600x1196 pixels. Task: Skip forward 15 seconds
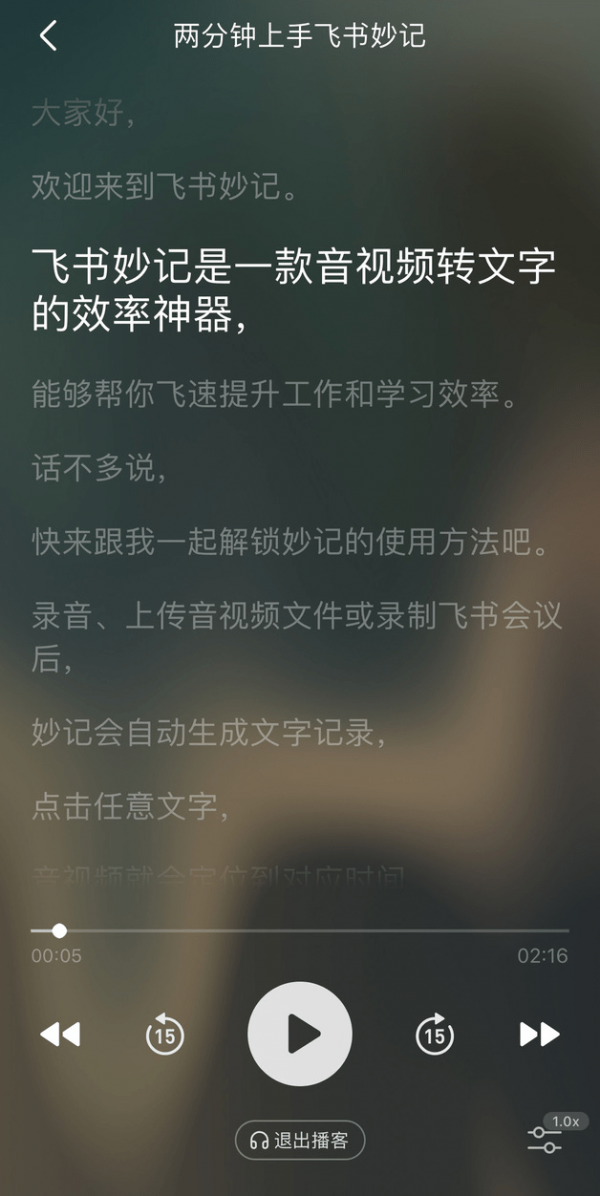tap(435, 1034)
